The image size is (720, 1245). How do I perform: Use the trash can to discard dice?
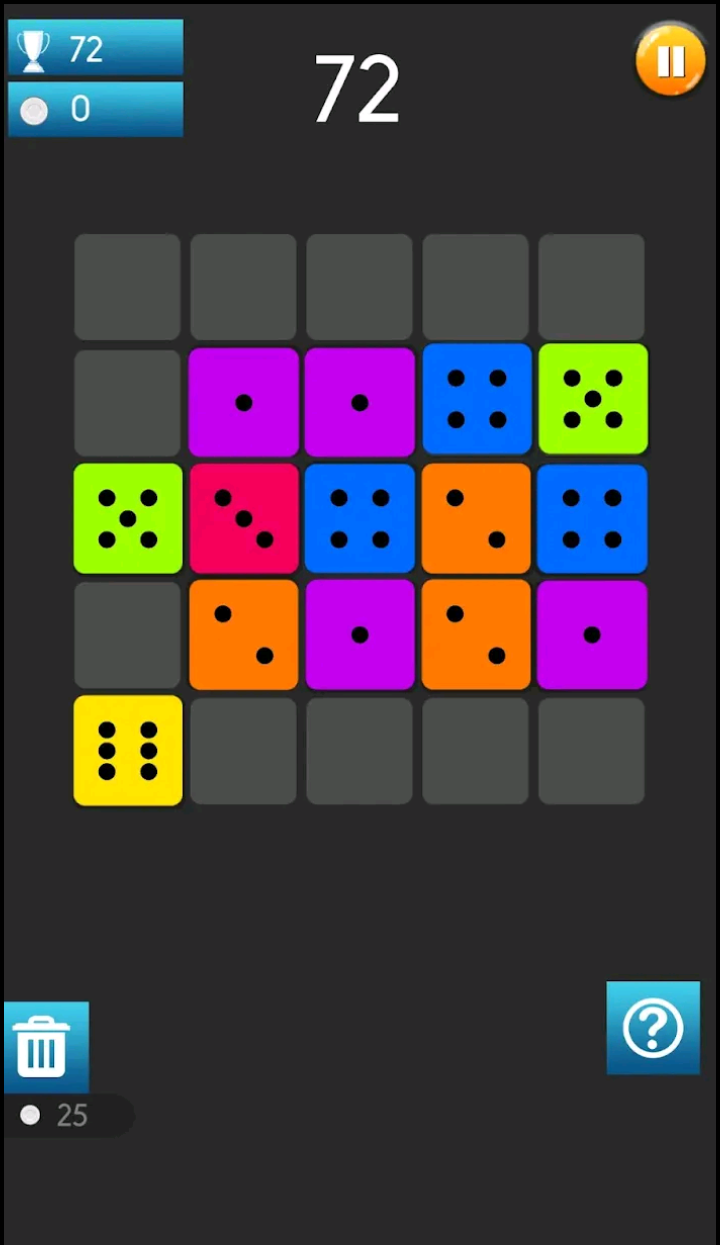click(x=45, y=1046)
